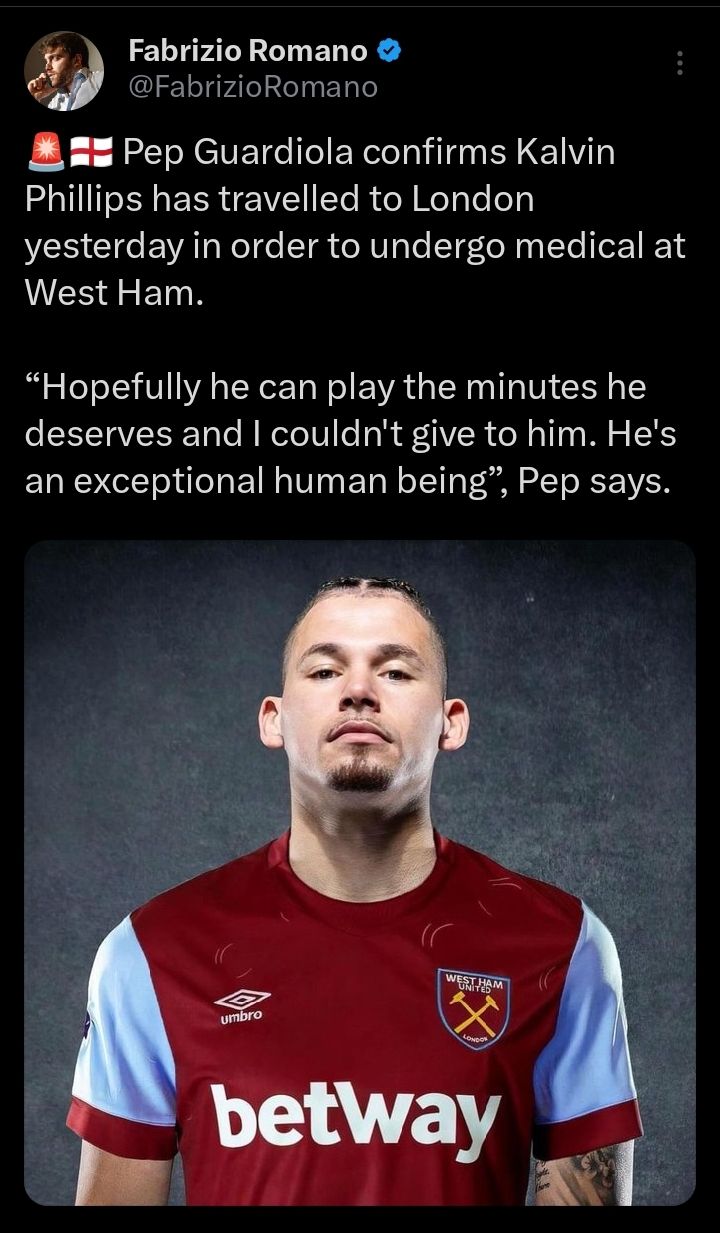Open the tweet's three-dot overflow menu

[x=680, y=63]
